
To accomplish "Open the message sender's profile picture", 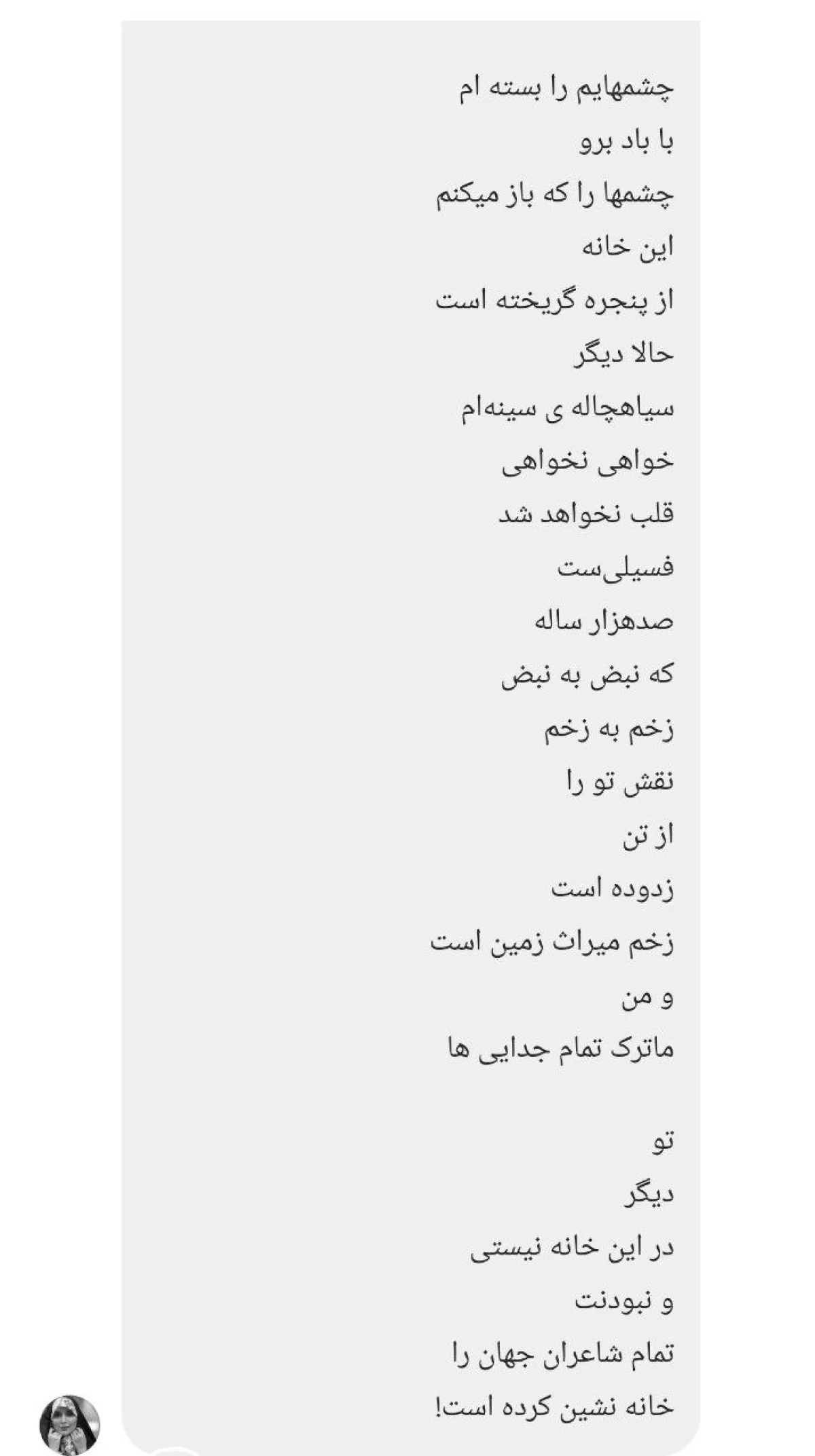I will [70, 1425].
